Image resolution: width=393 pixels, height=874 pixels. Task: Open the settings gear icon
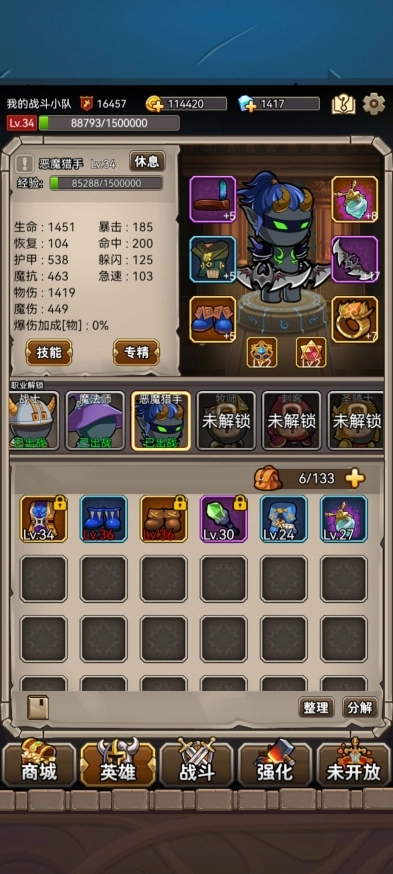click(373, 104)
